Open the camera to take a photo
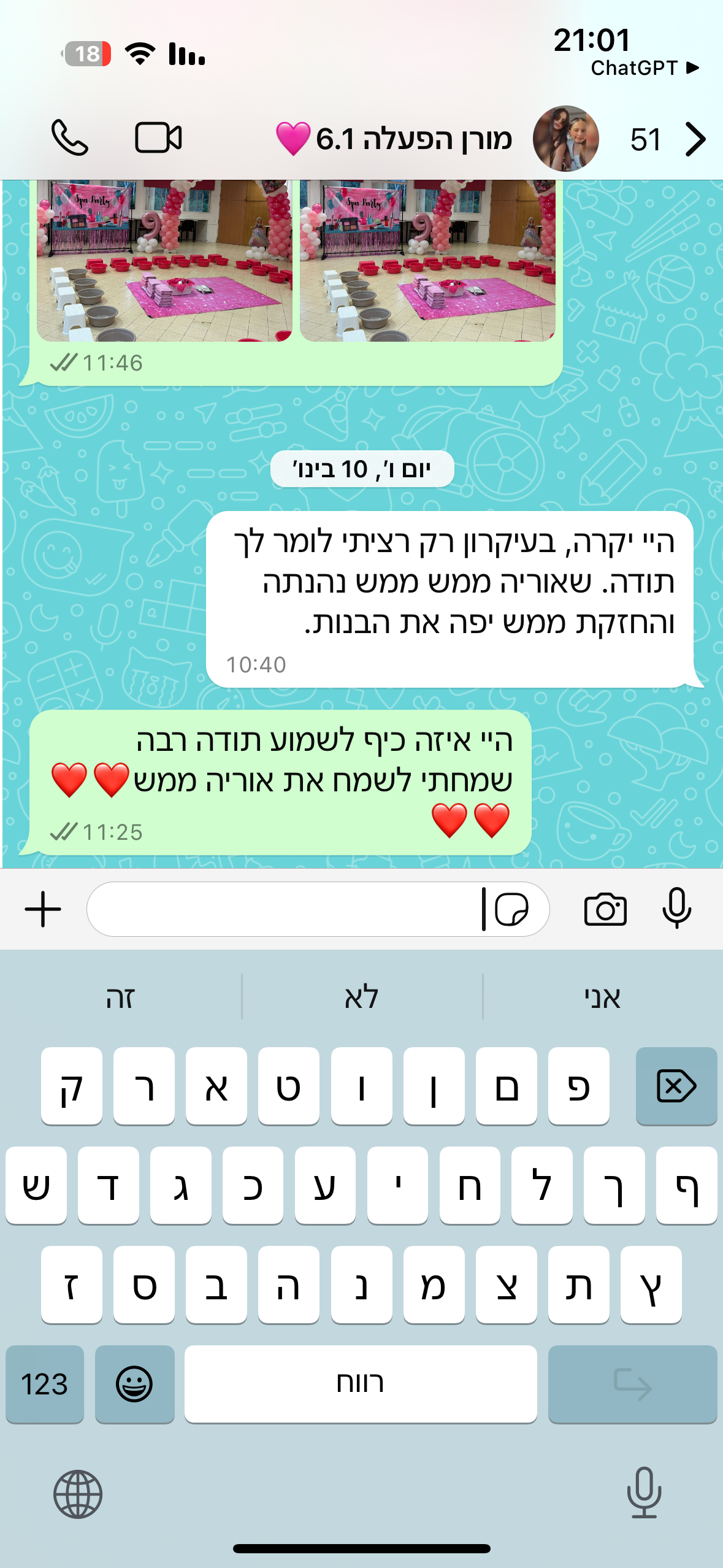This screenshot has width=723, height=1568. click(x=605, y=909)
